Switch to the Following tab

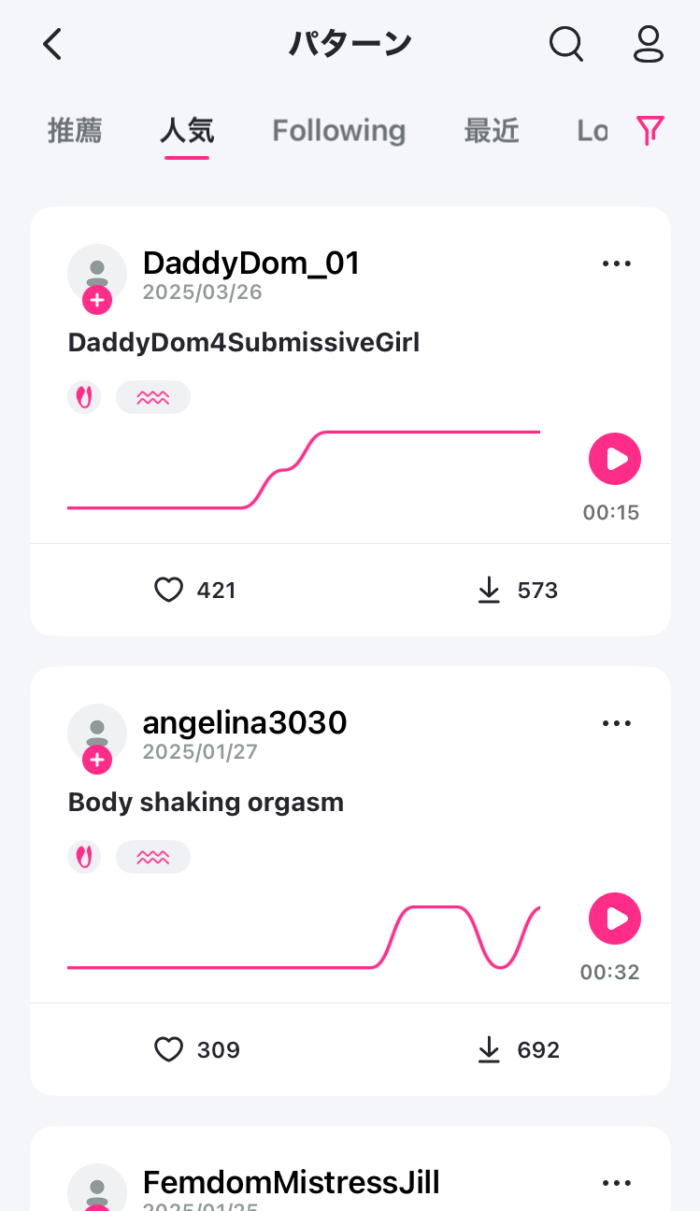tap(339, 131)
